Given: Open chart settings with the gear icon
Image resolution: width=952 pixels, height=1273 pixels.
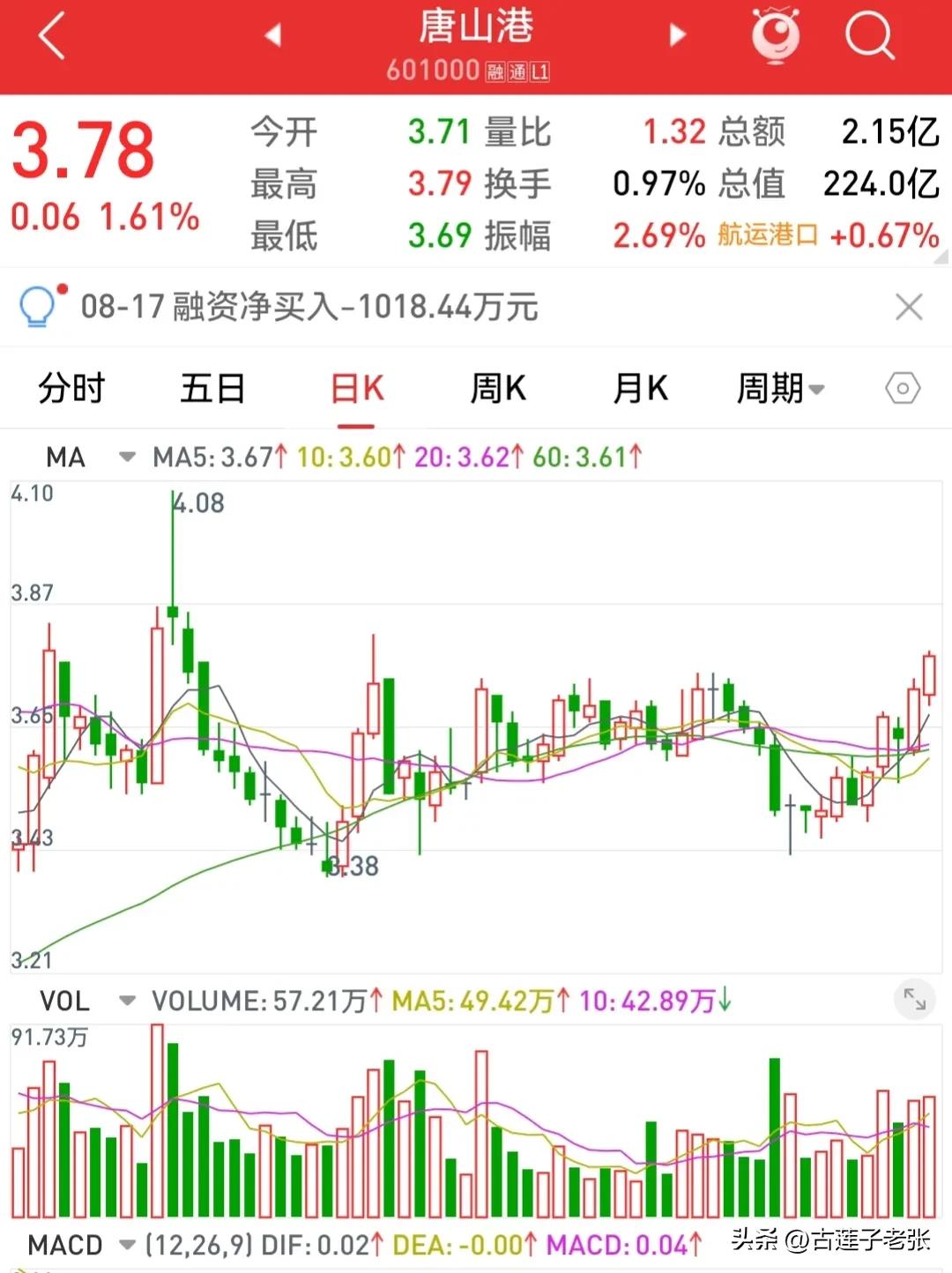Looking at the screenshot, I should (x=902, y=388).
